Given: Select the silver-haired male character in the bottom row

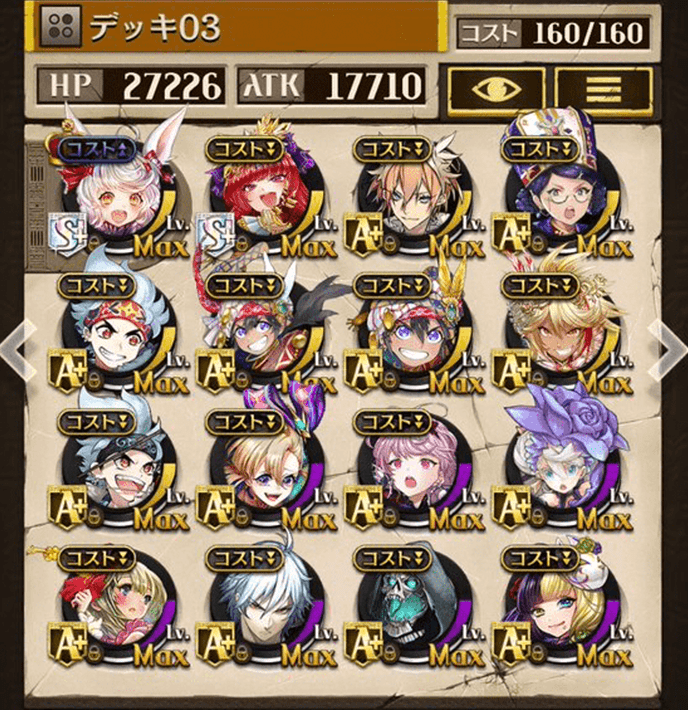Looking at the screenshot, I should click(256, 608).
